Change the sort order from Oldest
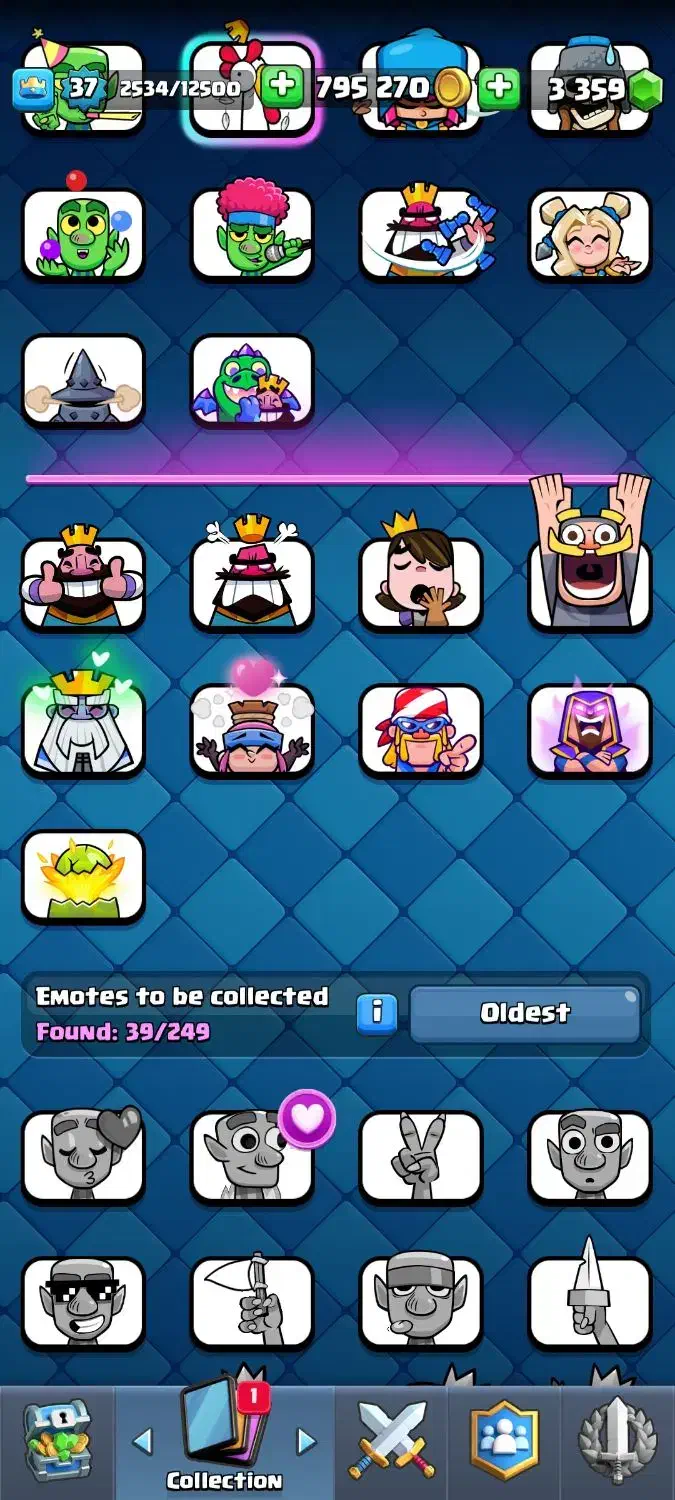675x1500 pixels. pos(524,1013)
